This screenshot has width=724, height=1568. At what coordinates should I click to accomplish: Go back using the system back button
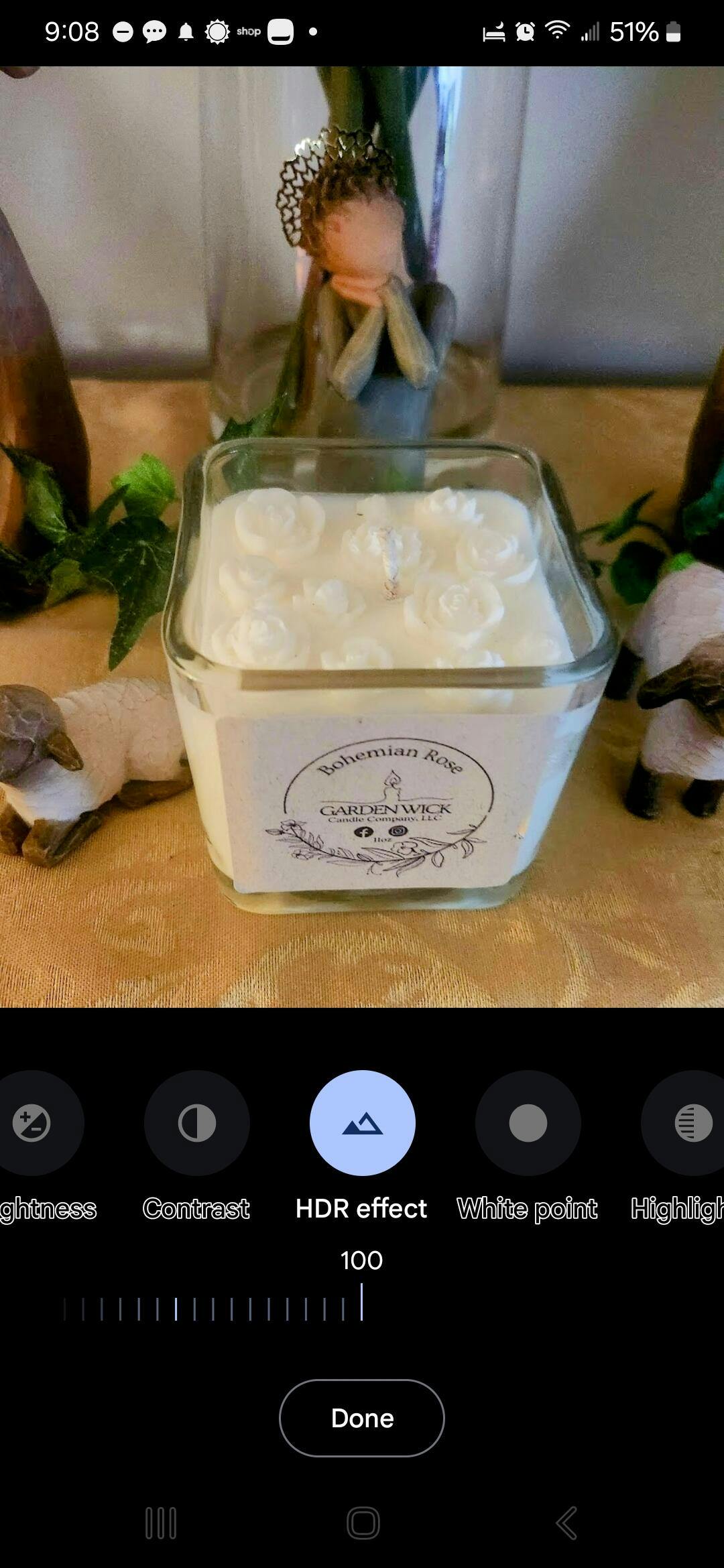point(566,1523)
